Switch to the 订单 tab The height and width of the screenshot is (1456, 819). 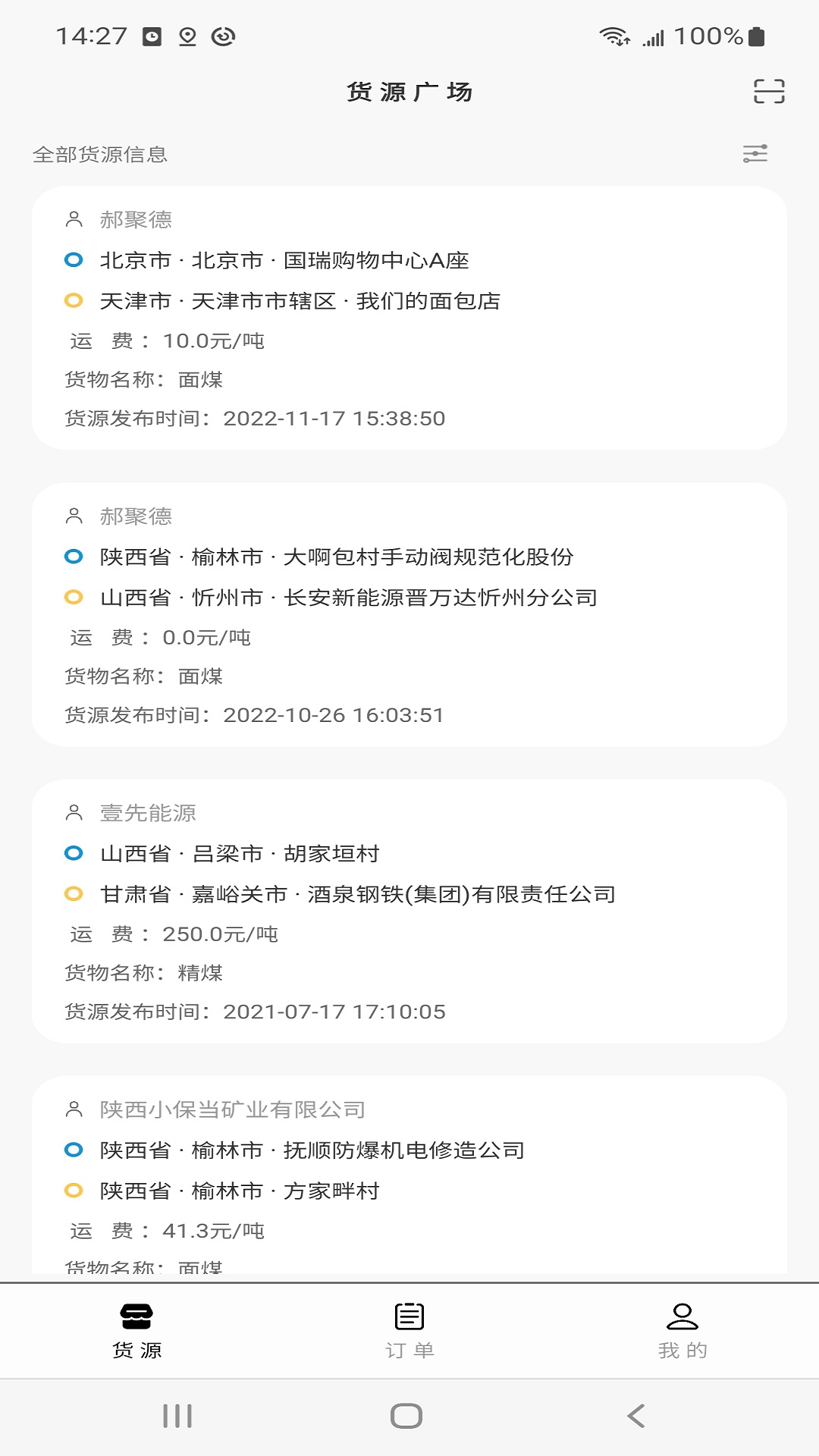tap(409, 1332)
